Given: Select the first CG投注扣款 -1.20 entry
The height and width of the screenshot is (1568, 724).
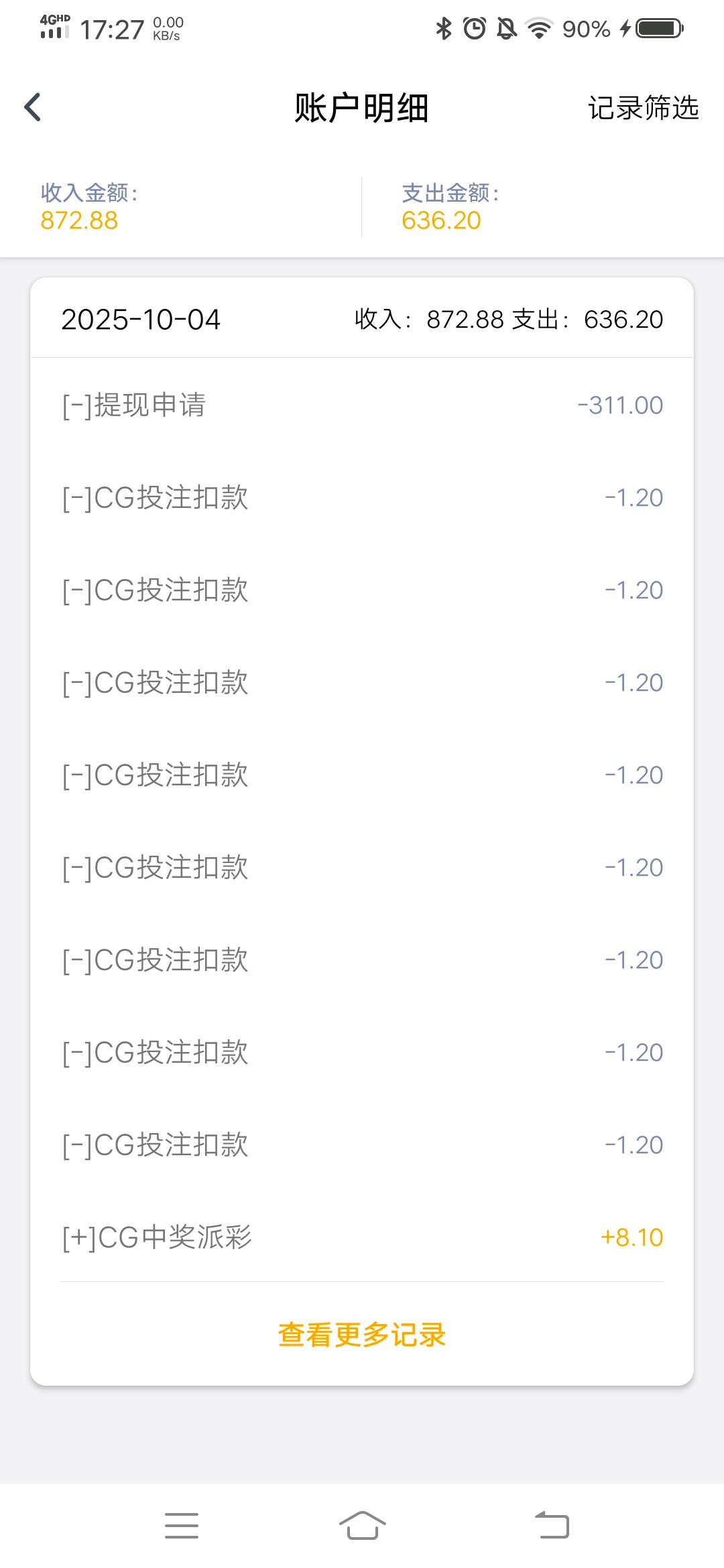Looking at the screenshot, I should (x=362, y=497).
